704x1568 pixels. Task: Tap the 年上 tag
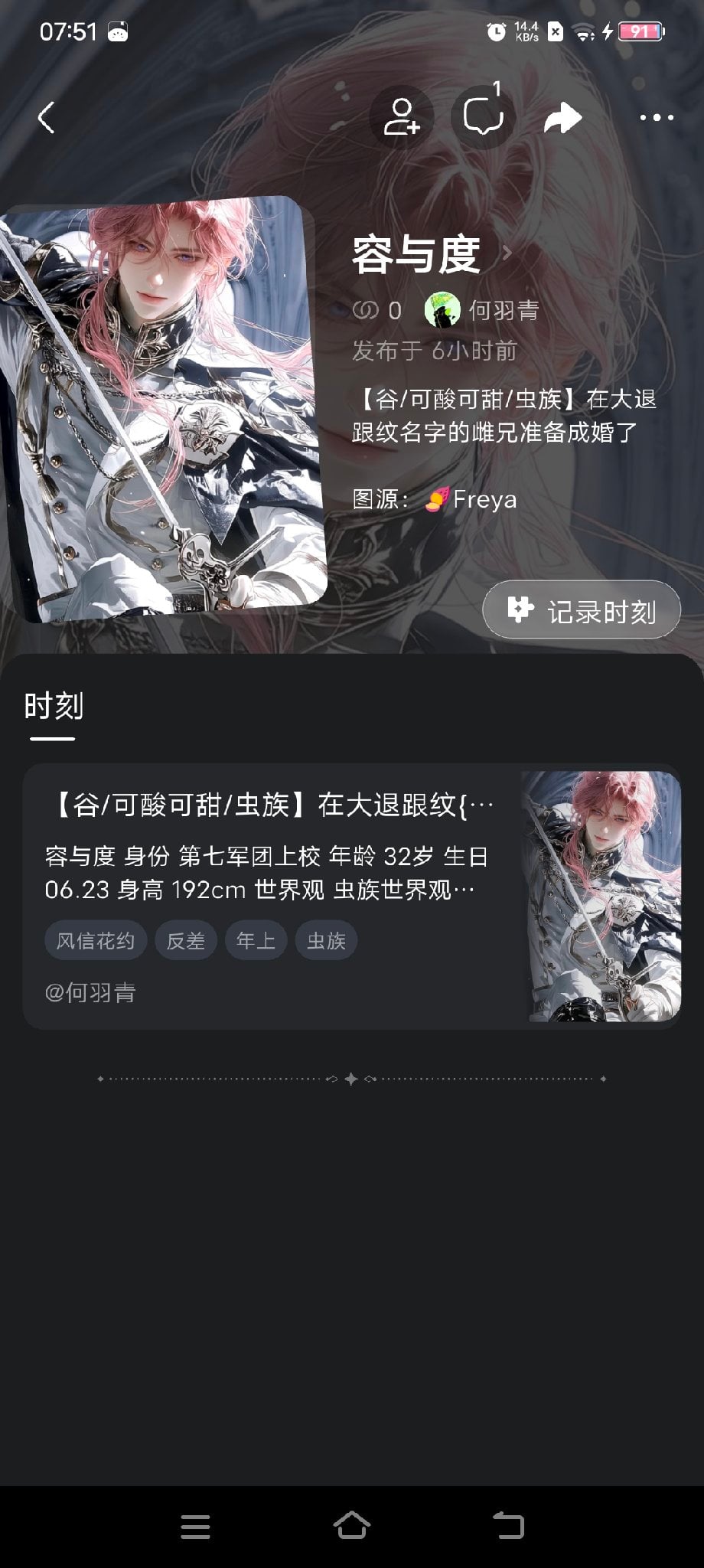[x=256, y=940]
